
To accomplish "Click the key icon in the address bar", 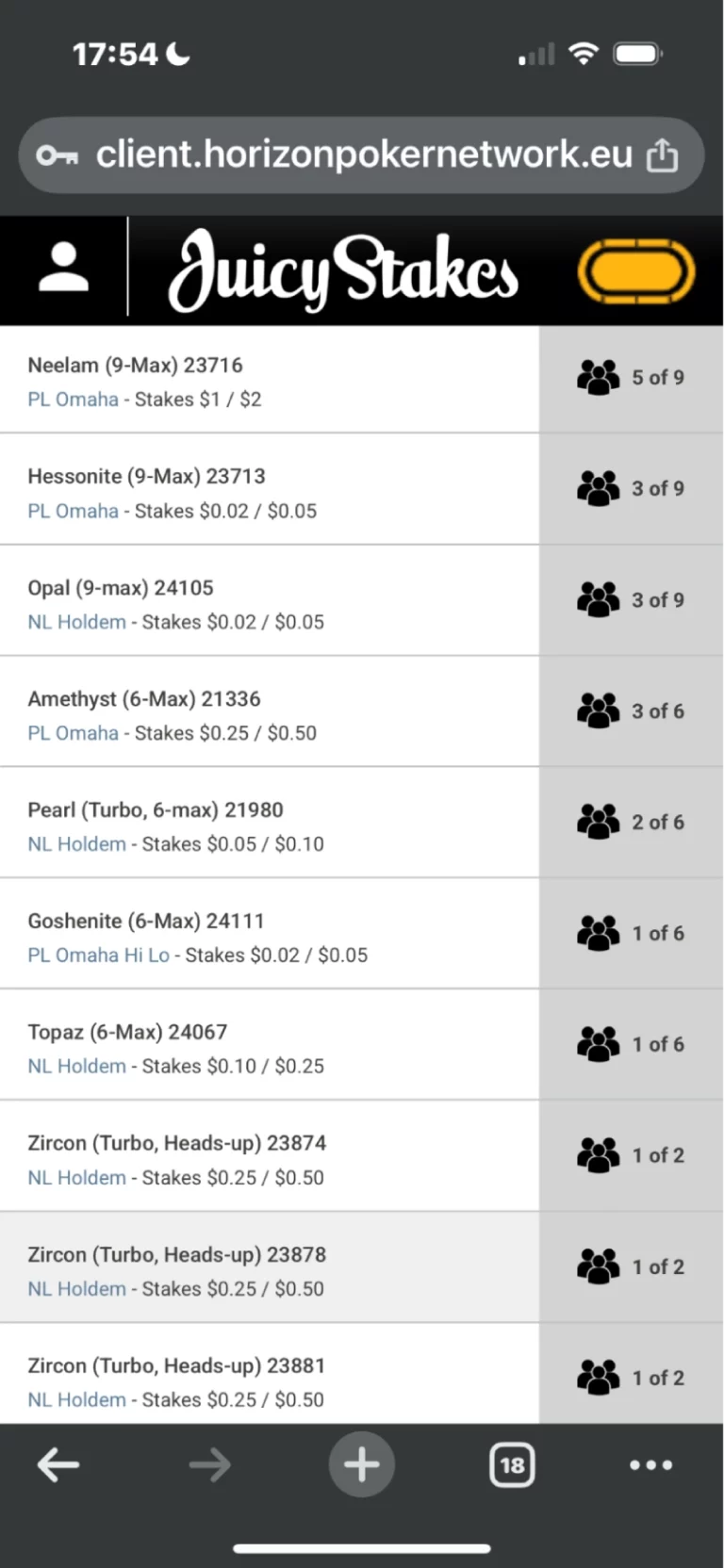I will [x=58, y=155].
